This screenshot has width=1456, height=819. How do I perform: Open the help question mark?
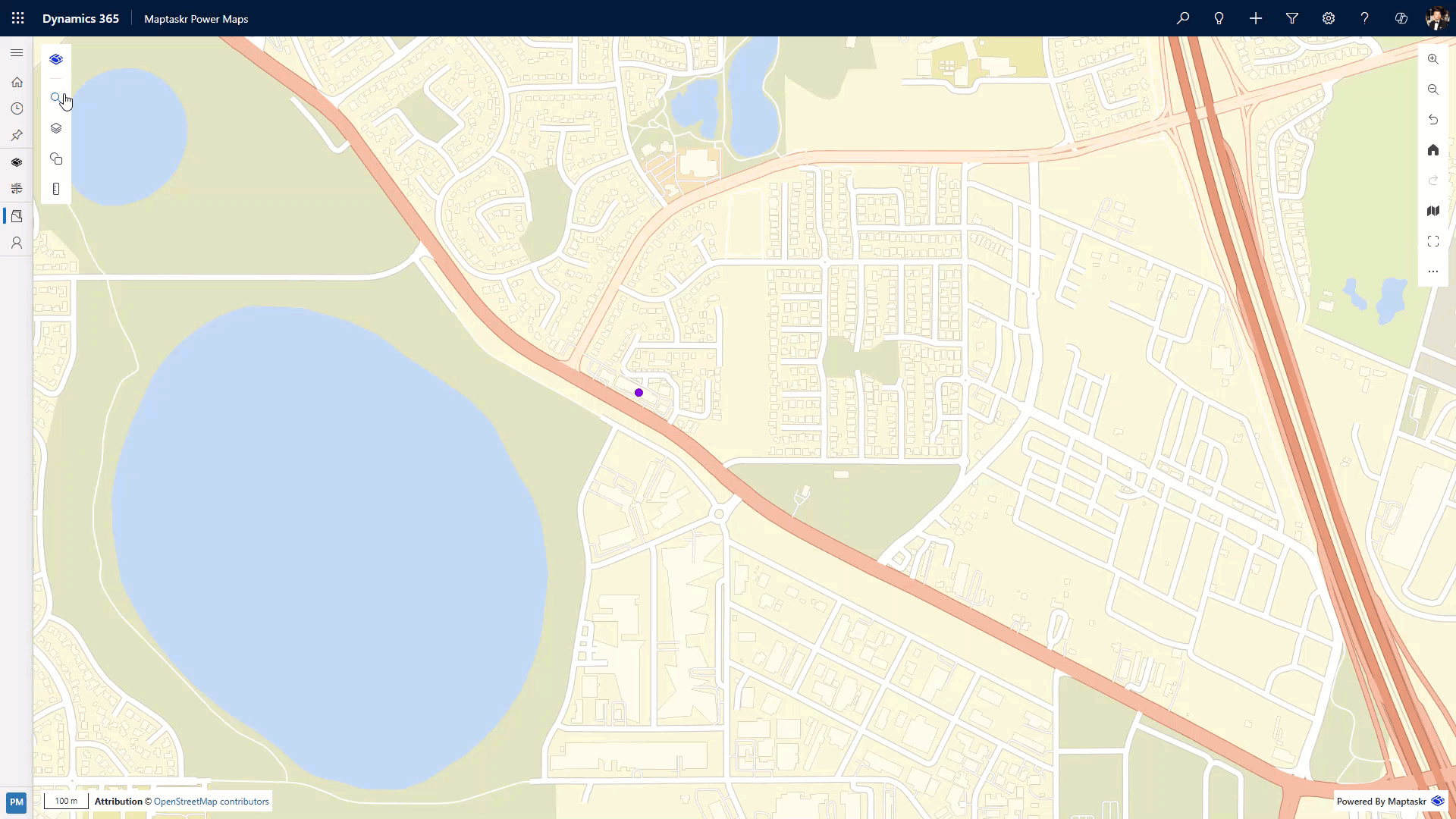click(1365, 18)
